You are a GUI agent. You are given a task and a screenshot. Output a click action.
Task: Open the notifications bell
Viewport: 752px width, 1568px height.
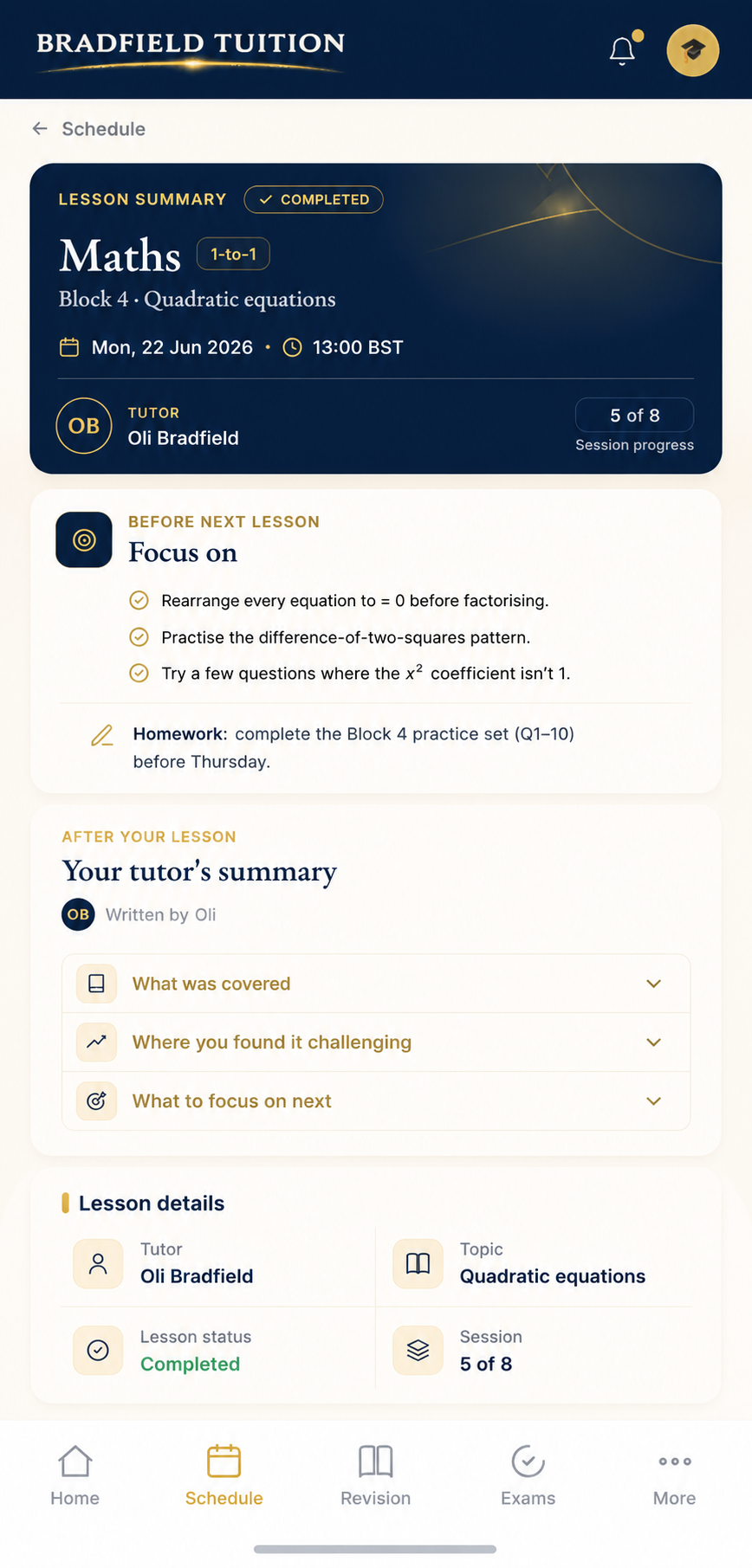tap(623, 50)
